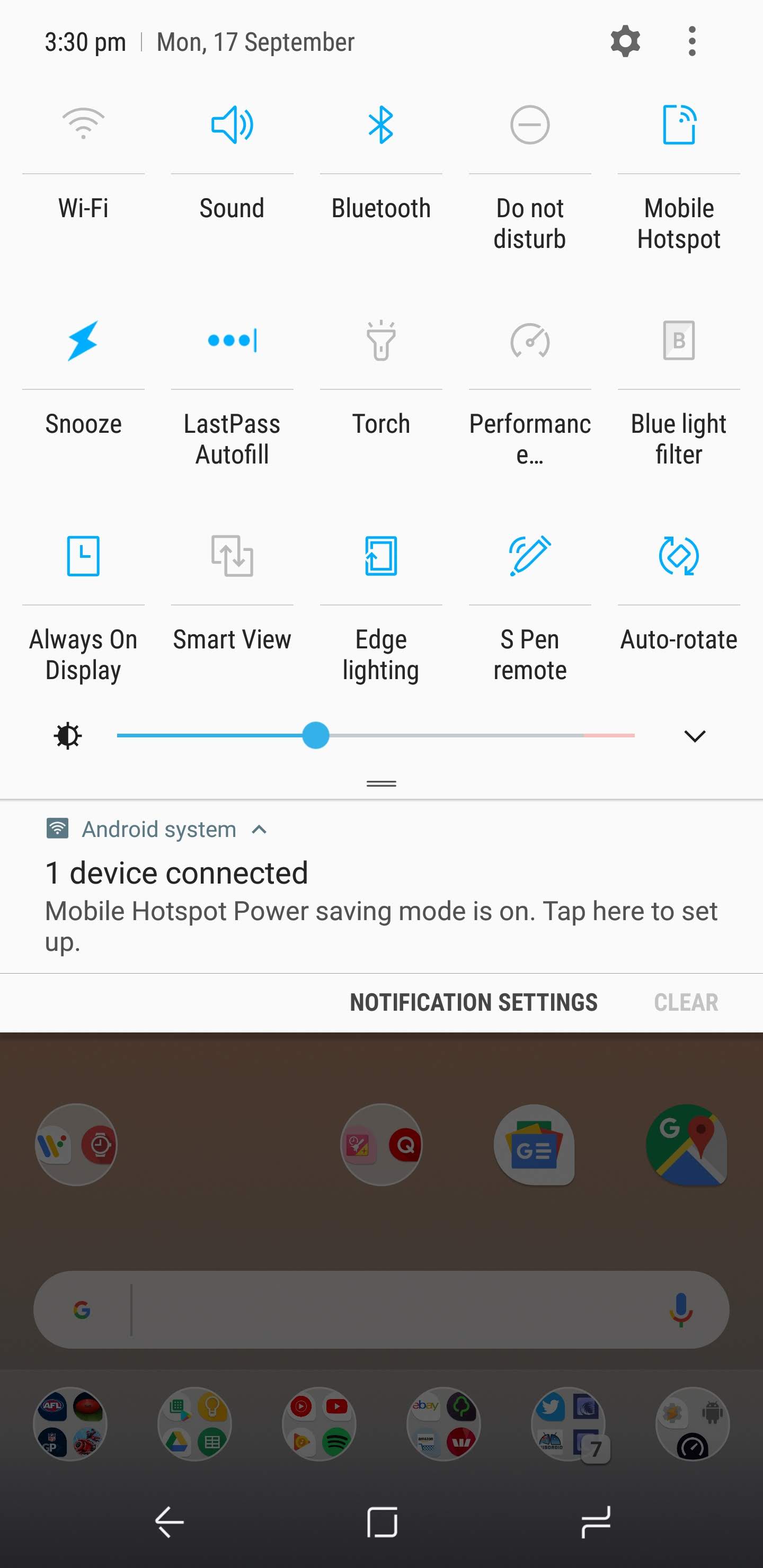This screenshot has height=1568, width=763.
Task: Switch on the Torch
Action: coord(381,340)
